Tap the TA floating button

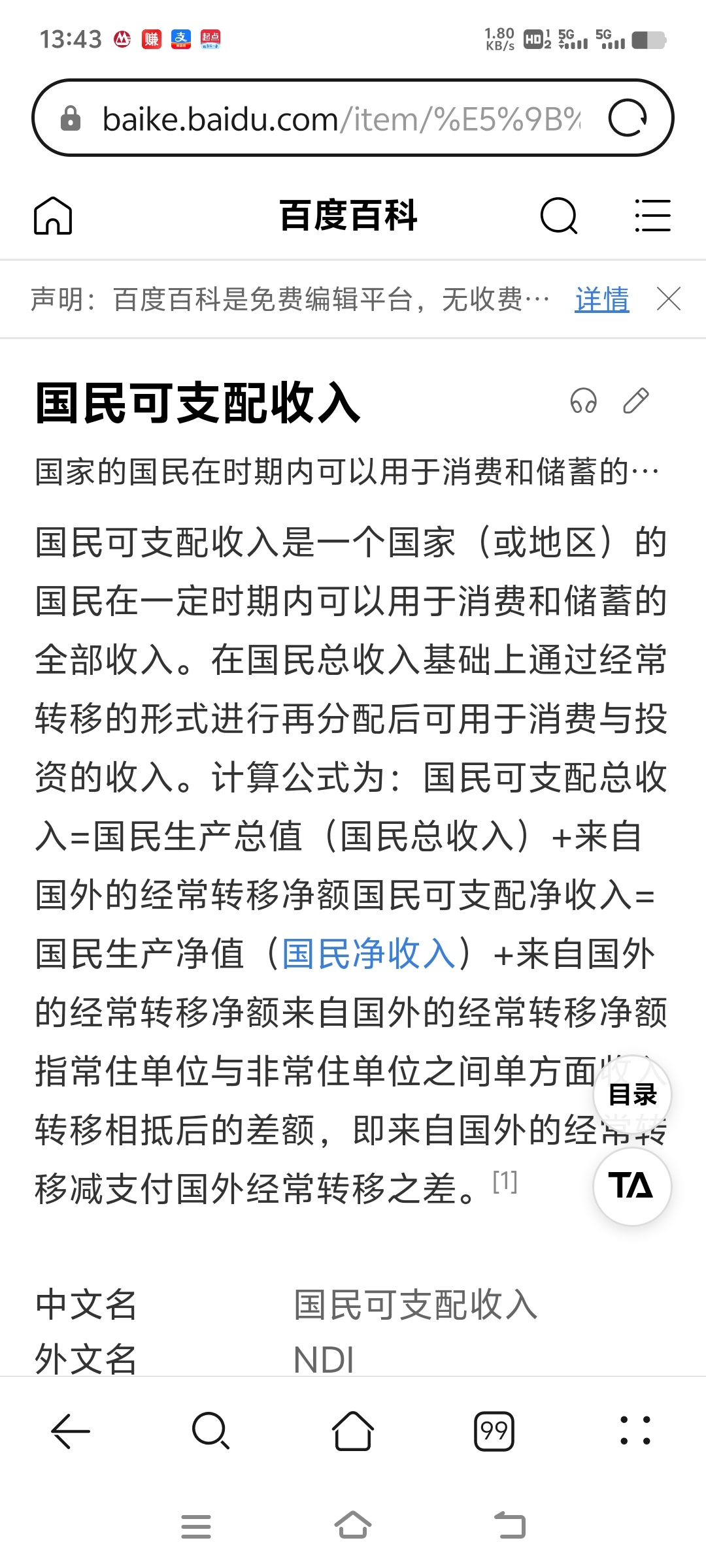(x=632, y=1186)
